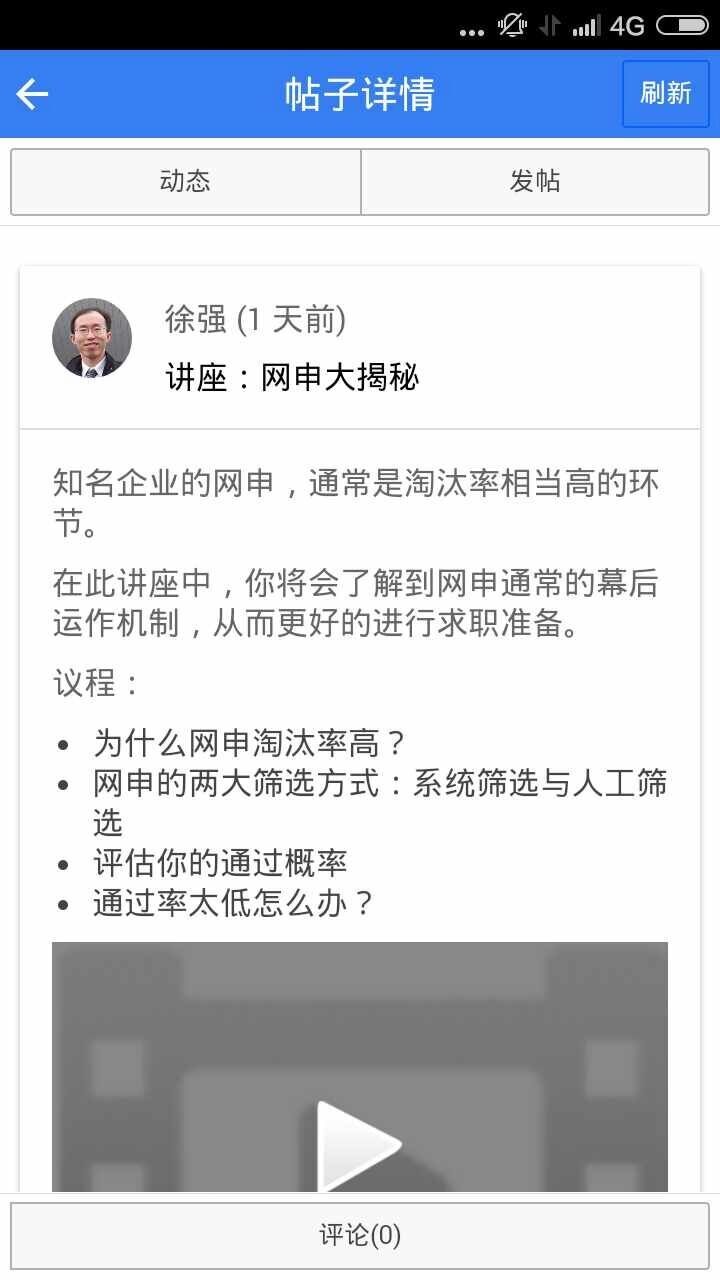
Task: Switch to the 发帖 tab
Action: coord(535,181)
